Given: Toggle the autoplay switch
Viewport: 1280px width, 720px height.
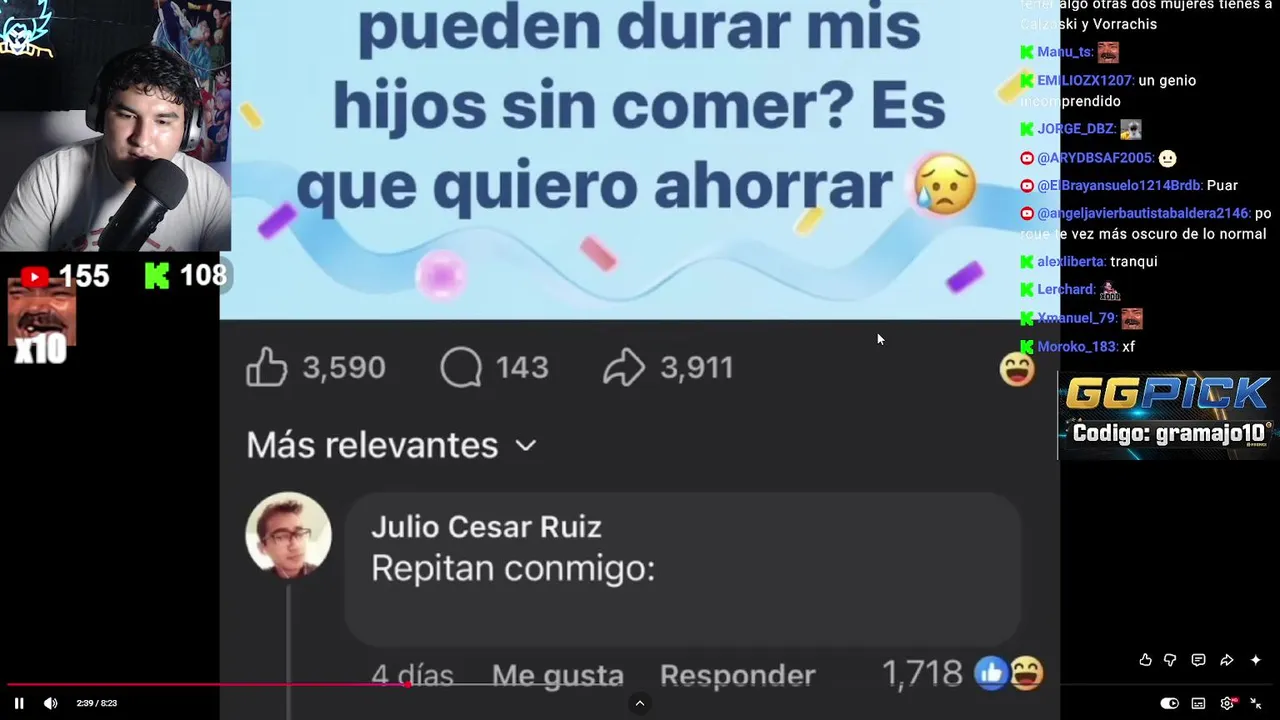Looking at the screenshot, I should 1169,703.
